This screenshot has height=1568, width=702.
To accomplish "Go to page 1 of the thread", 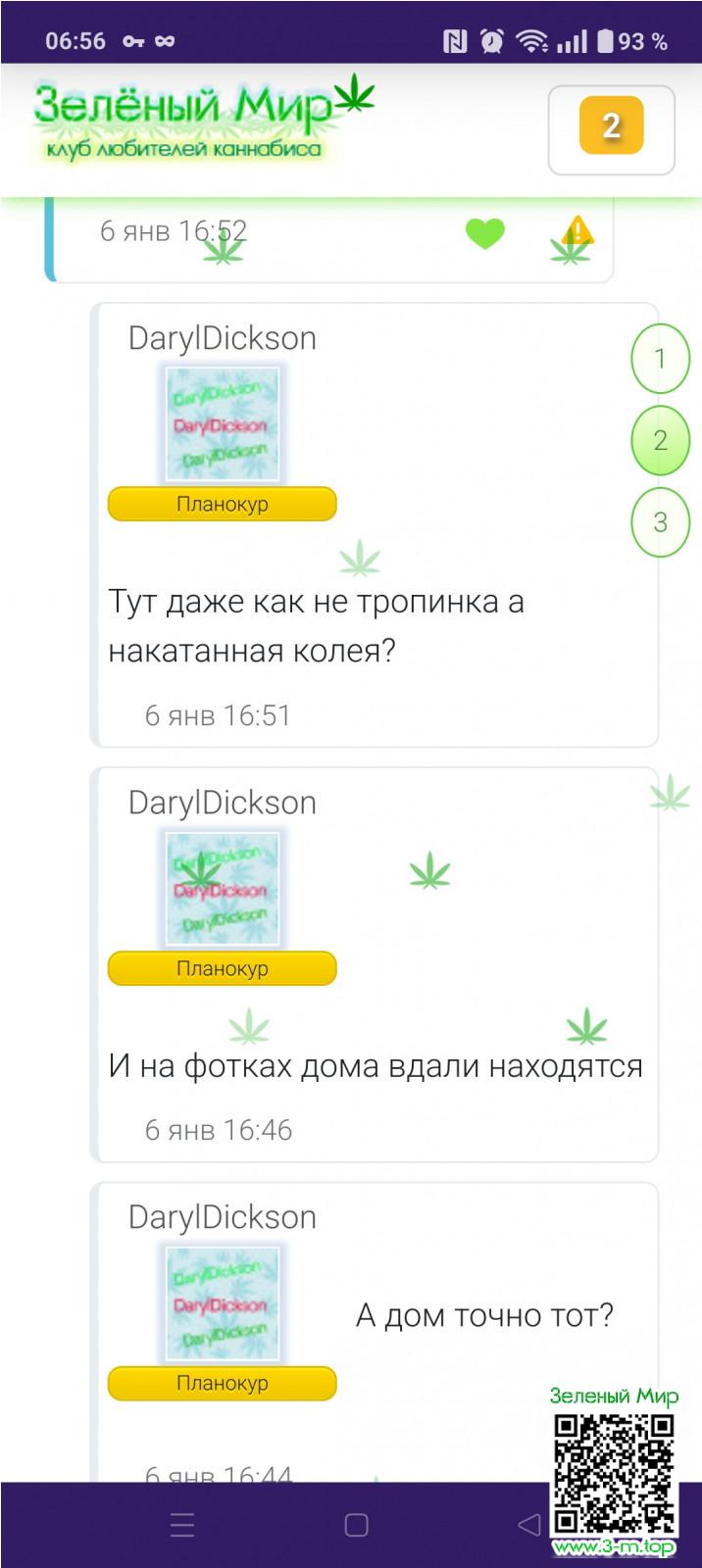I will point(660,359).
